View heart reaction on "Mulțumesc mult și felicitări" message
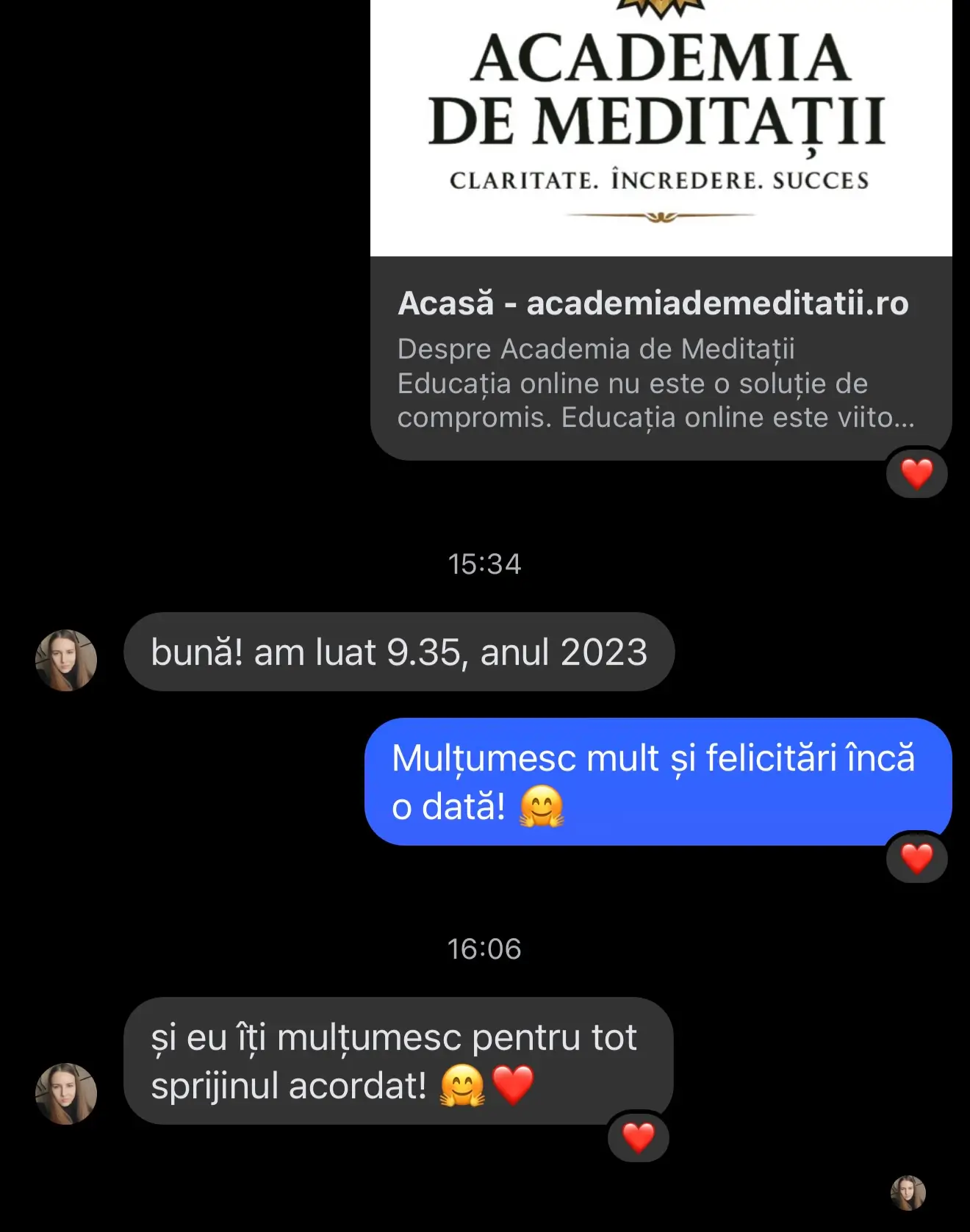The image size is (970, 1232). pos(916,858)
